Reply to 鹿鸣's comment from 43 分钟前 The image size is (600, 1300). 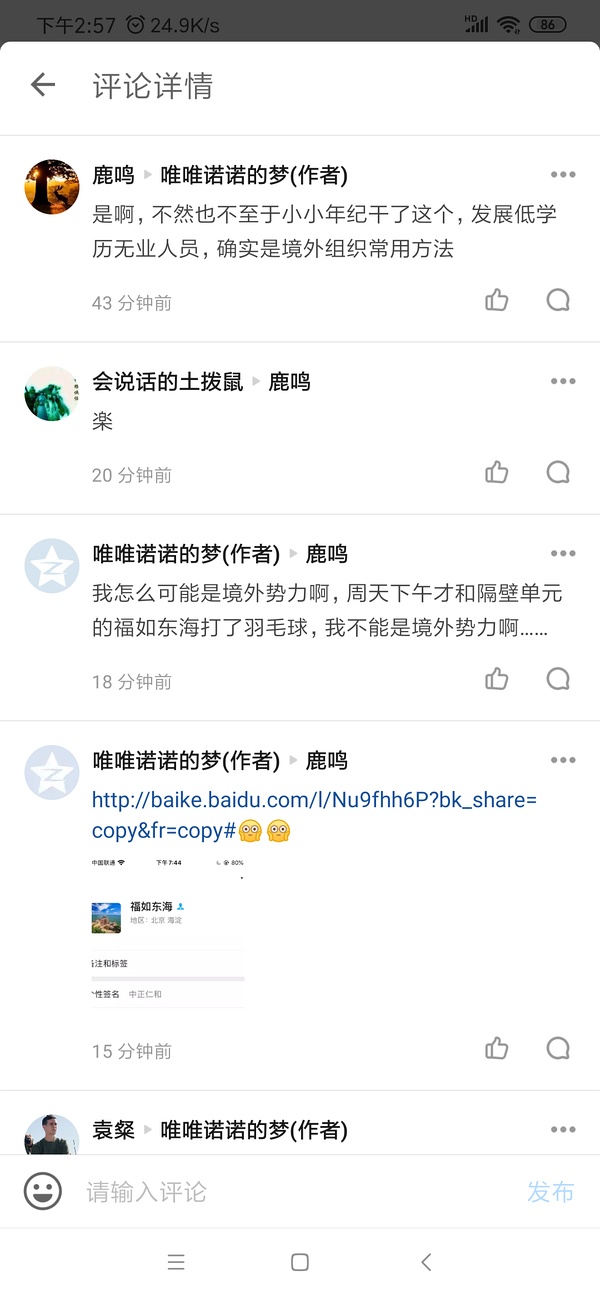[558, 300]
